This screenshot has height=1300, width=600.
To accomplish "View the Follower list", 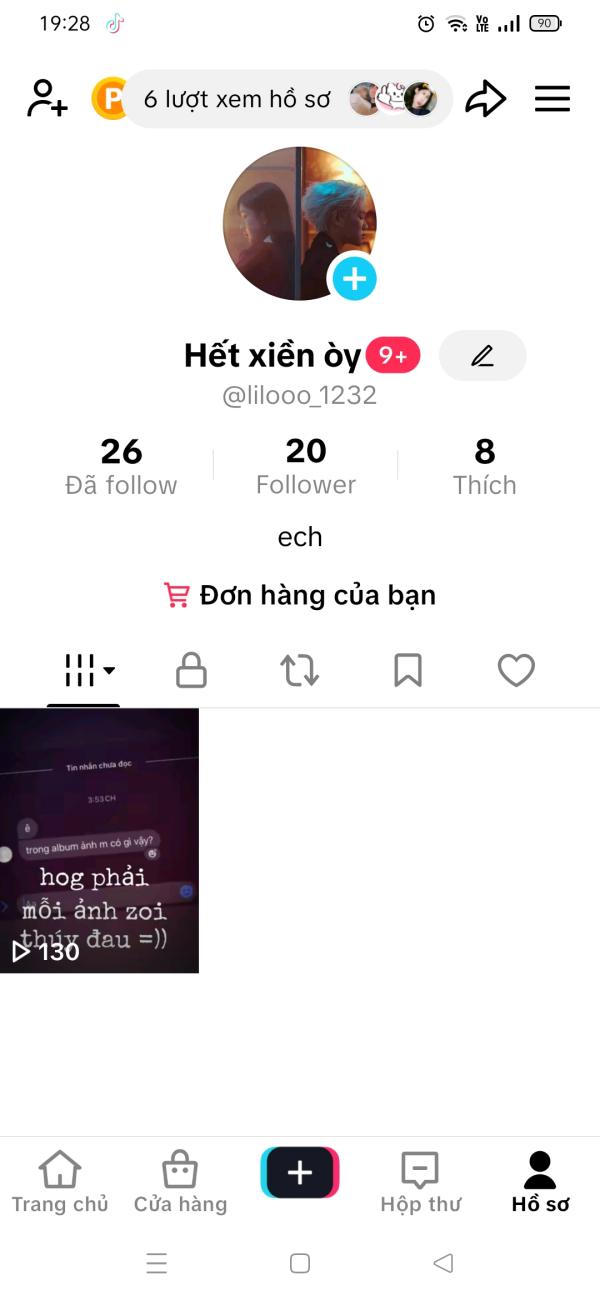I will [x=305, y=466].
